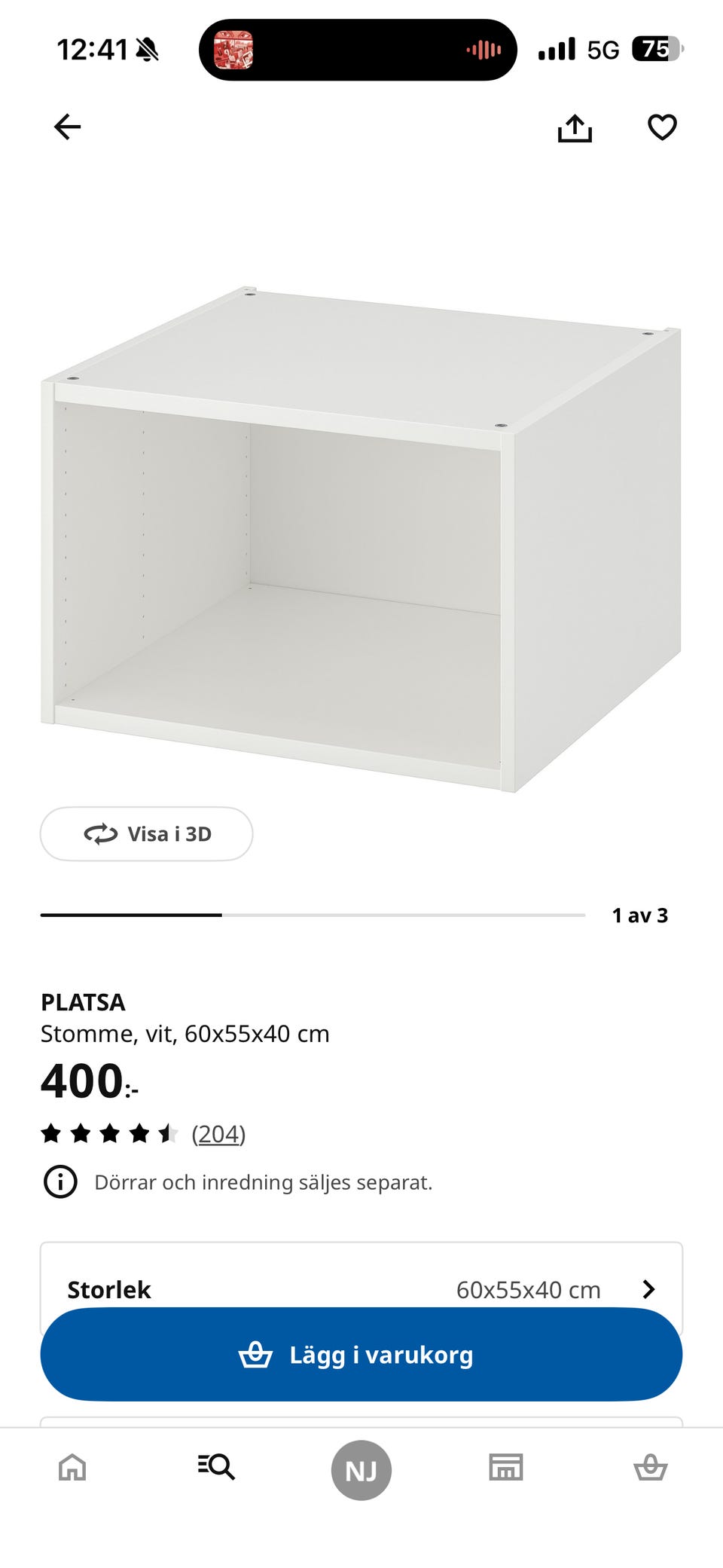The height and width of the screenshot is (1568, 723).
Task: Switch to the profile section in bottom navigation
Action: pyautogui.click(x=361, y=1470)
